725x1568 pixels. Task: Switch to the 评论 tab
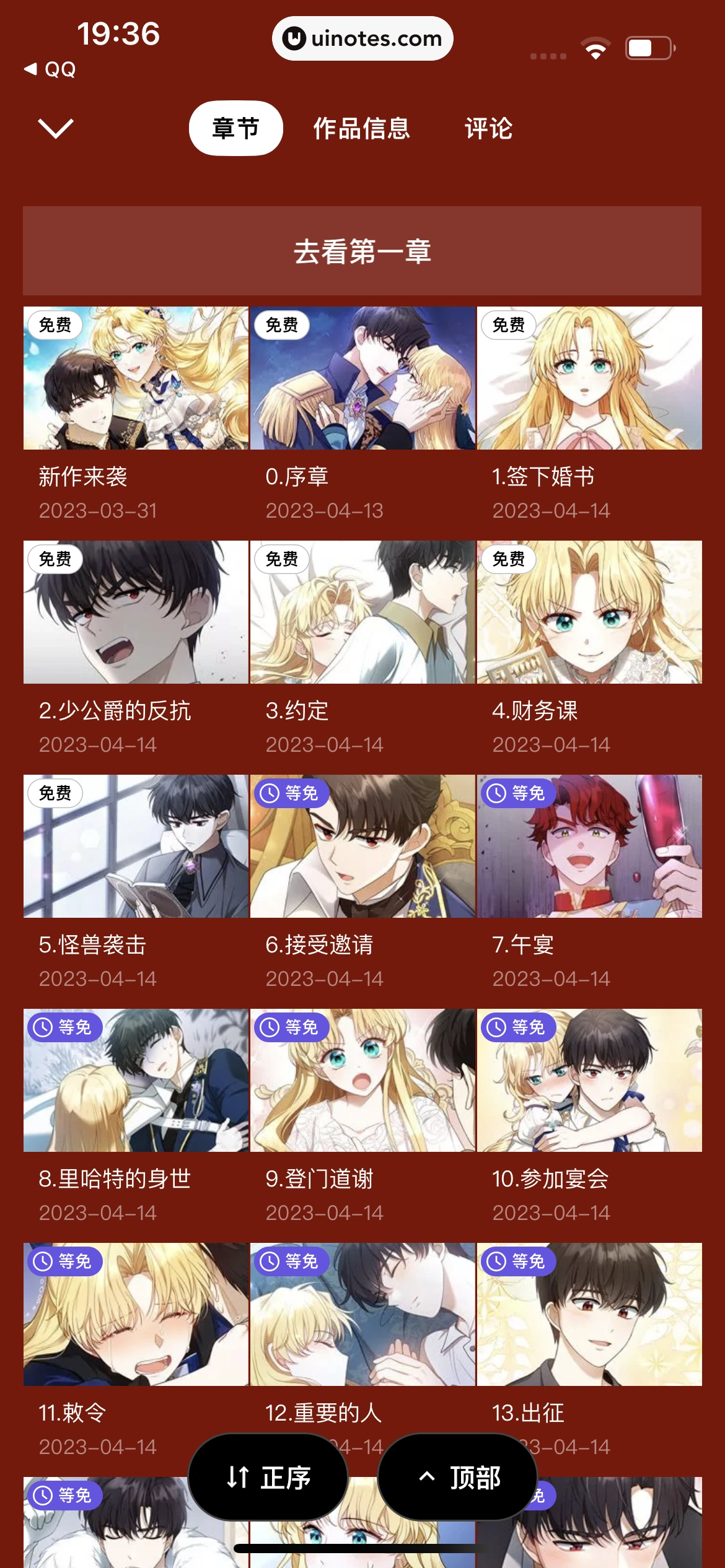click(488, 128)
